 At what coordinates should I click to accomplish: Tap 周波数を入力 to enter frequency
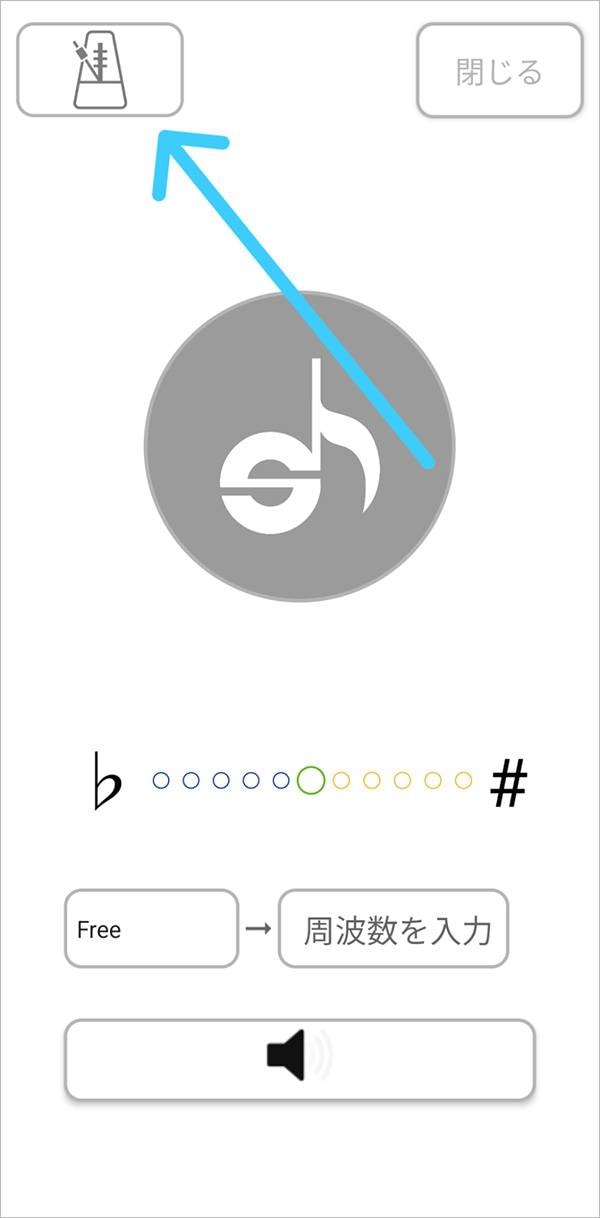(x=394, y=929)
